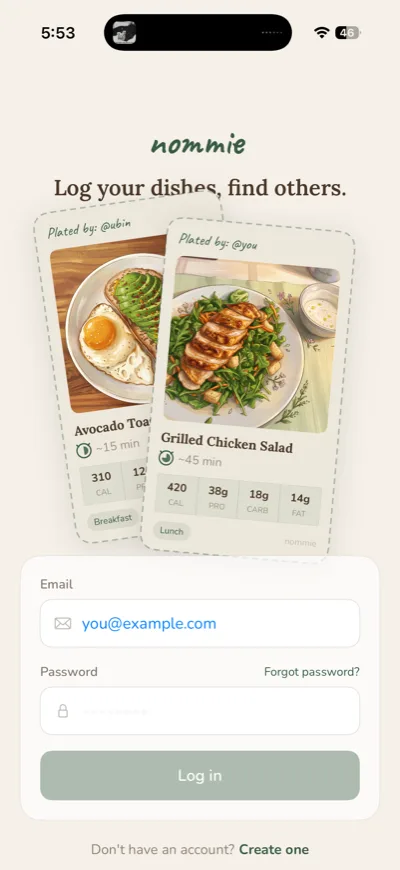Hit the Log in button
Image resolution: width=400 pixels, height=870 pixels.
pyautogui.click(x=200, y=775)
